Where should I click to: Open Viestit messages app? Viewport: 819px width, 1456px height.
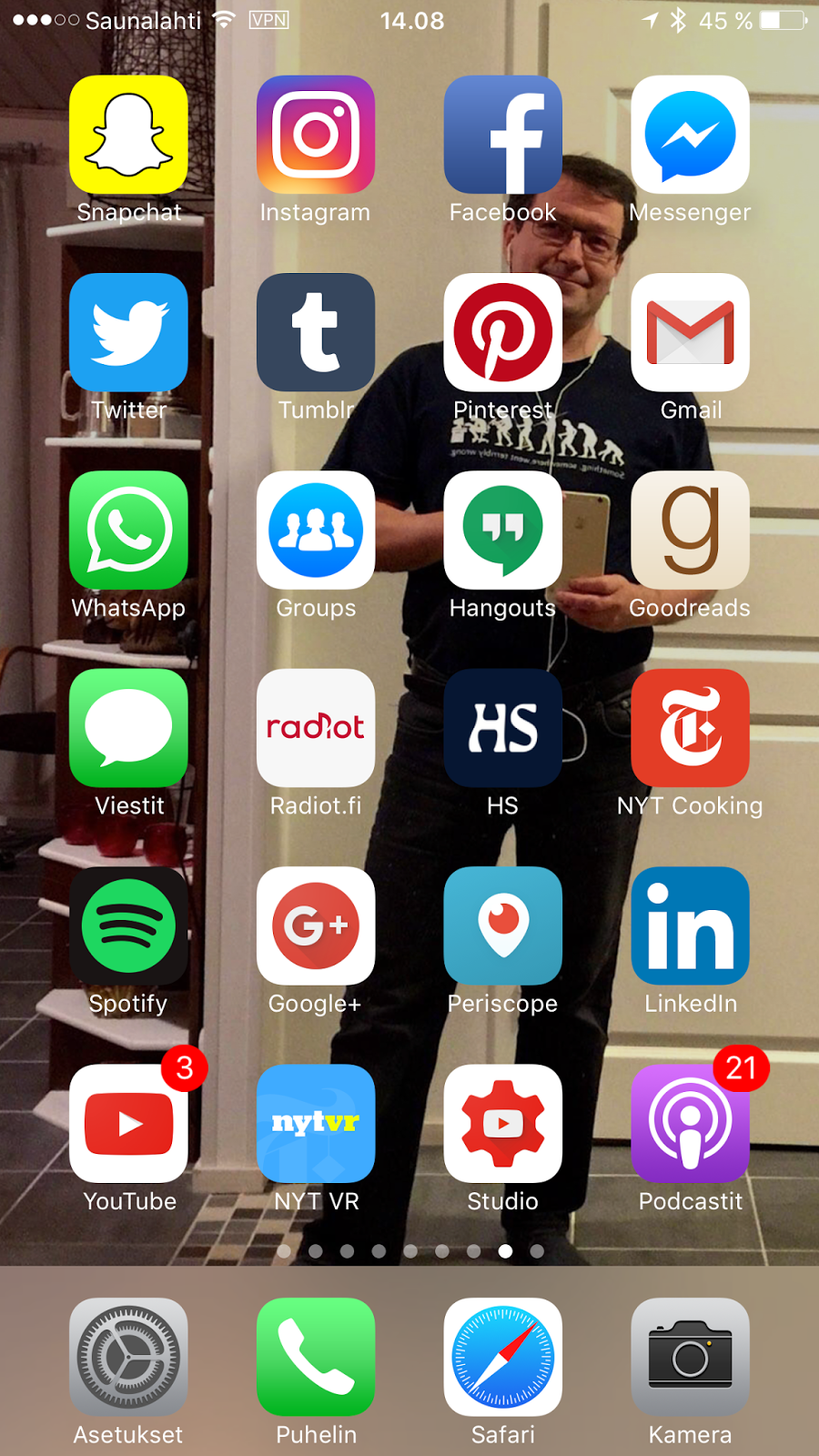(x=128, y=728)
